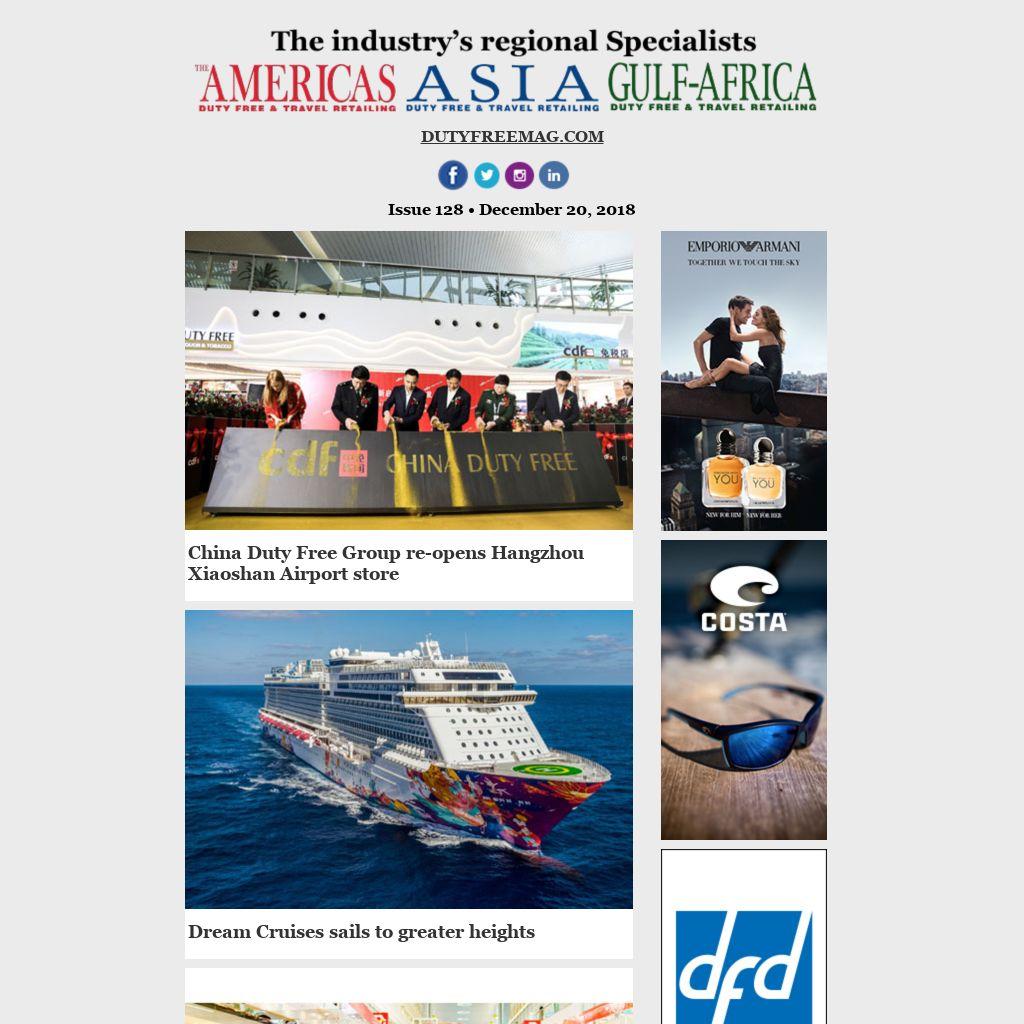Open the Costa sunglasses ad banner

[743, 690]
